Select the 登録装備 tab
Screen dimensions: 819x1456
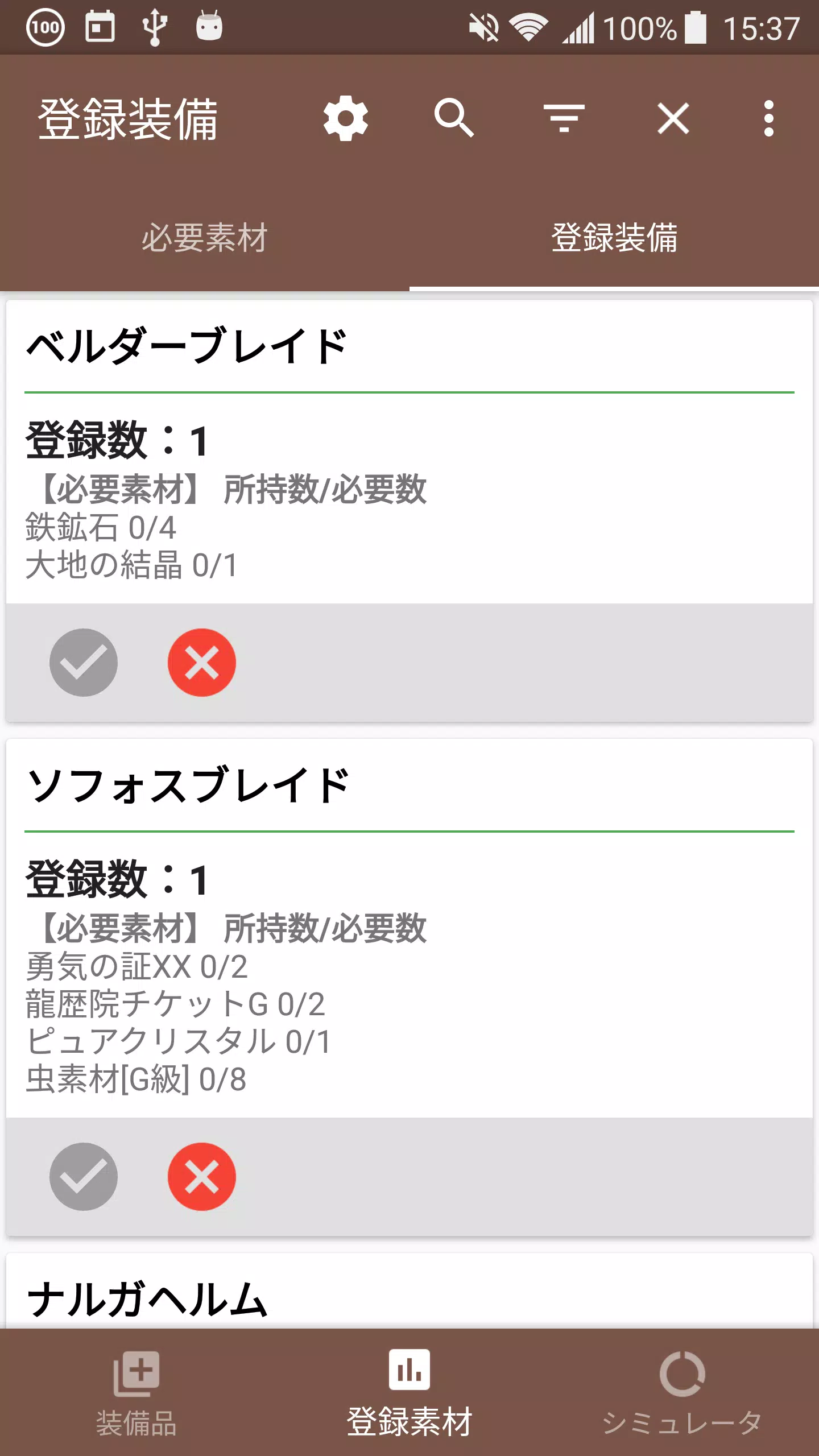pyautogui.click(x=614, y=239)
